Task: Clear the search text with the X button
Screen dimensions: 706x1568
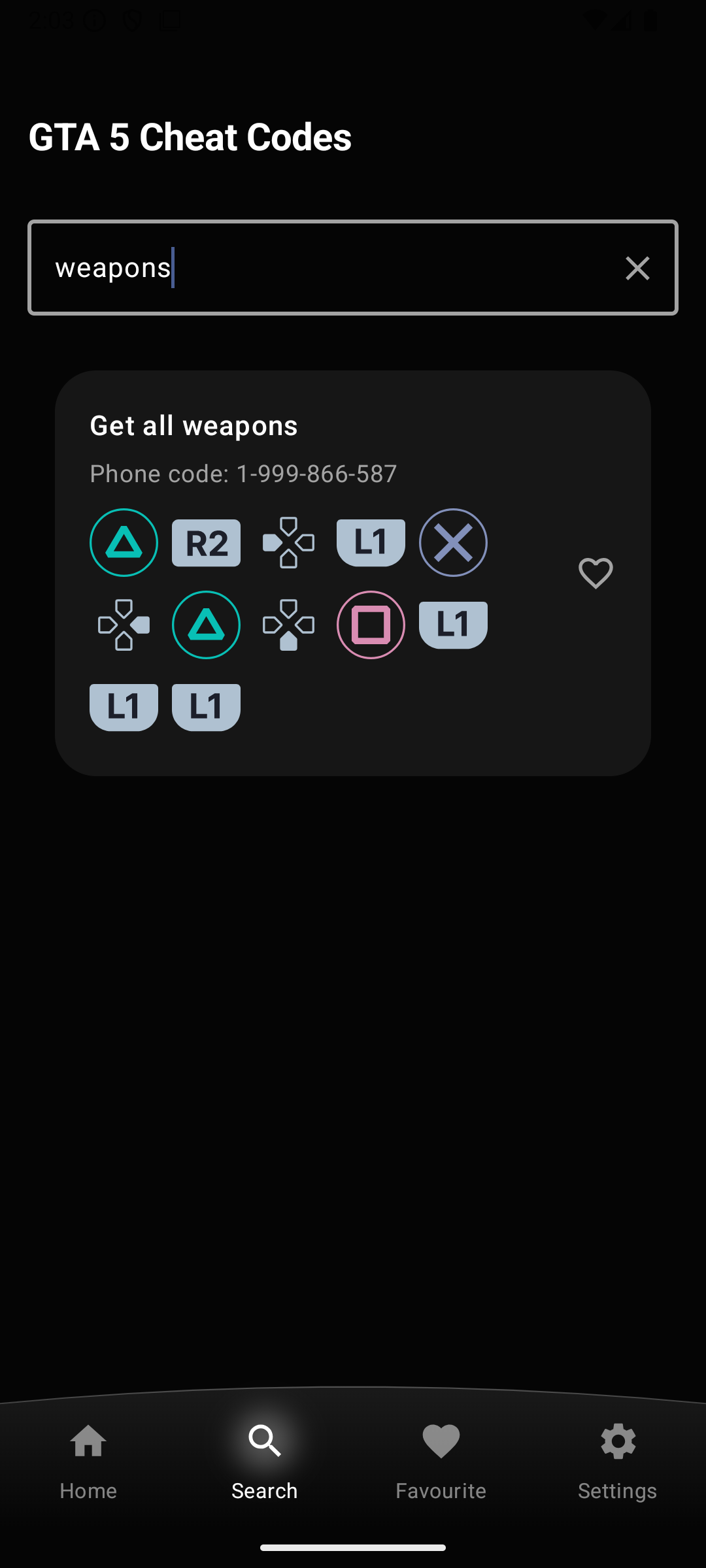Action: pyautogui.click(x=637, y=268)
